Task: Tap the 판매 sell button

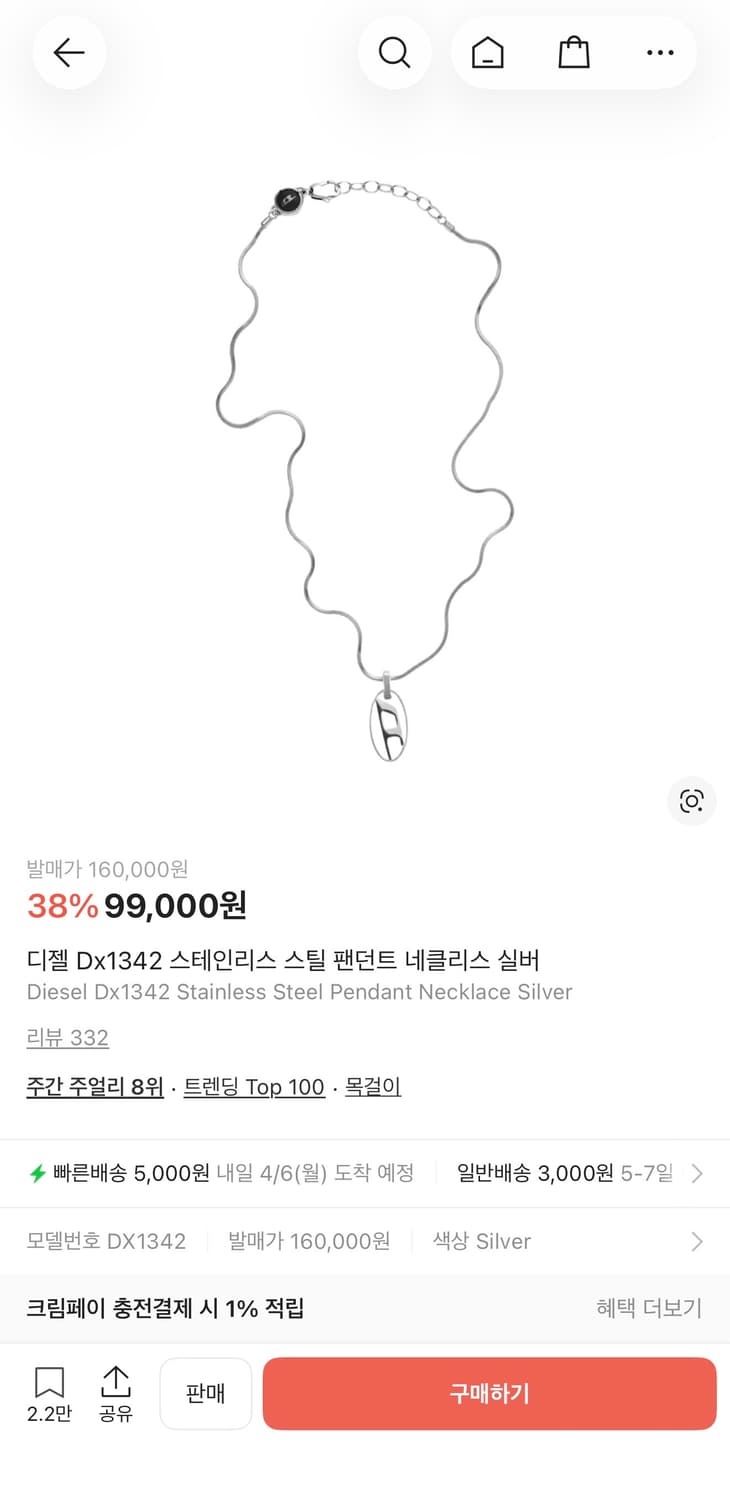Action: pyautogui.click(x=205, y=1393)
